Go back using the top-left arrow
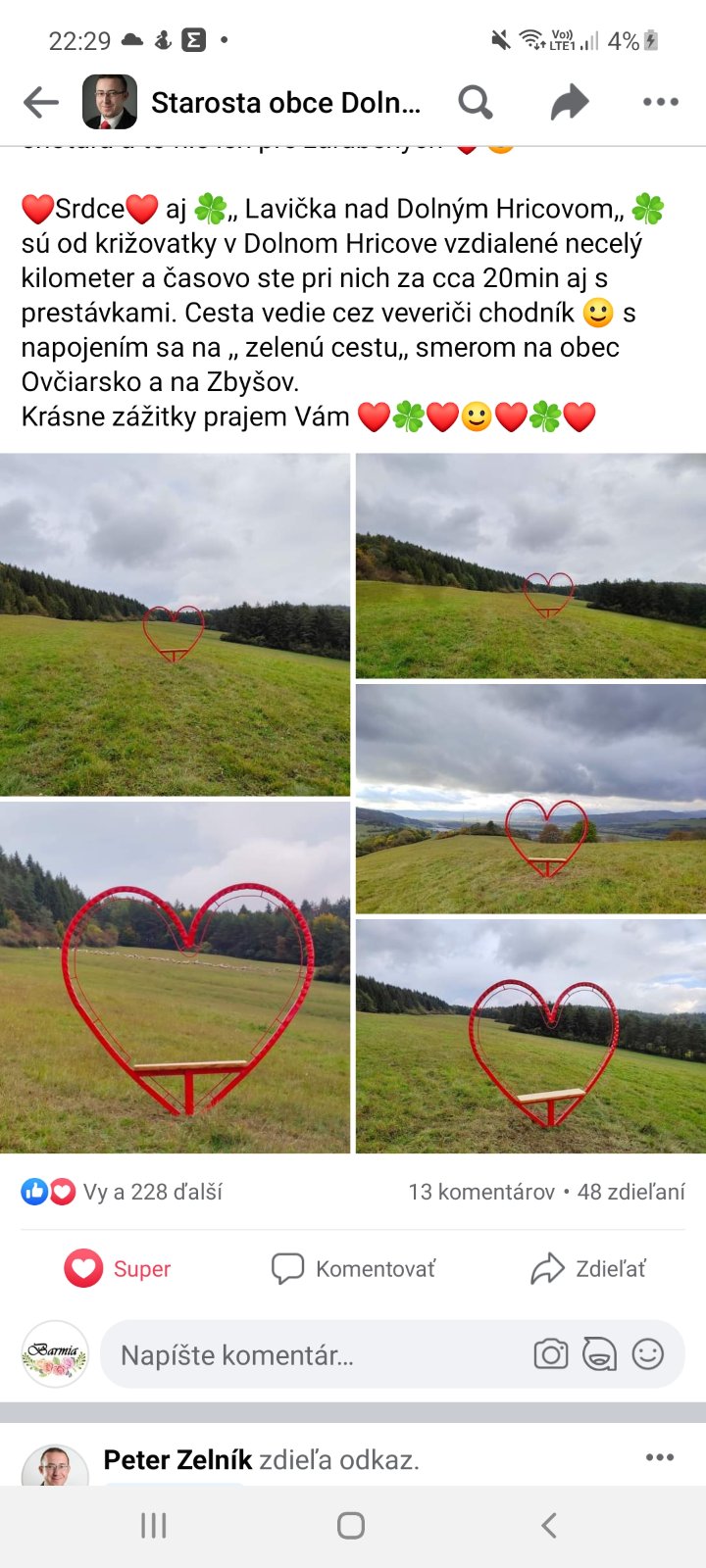This screenshot has height=1568, width=706. pyautogui.click(x=41, y=102)
